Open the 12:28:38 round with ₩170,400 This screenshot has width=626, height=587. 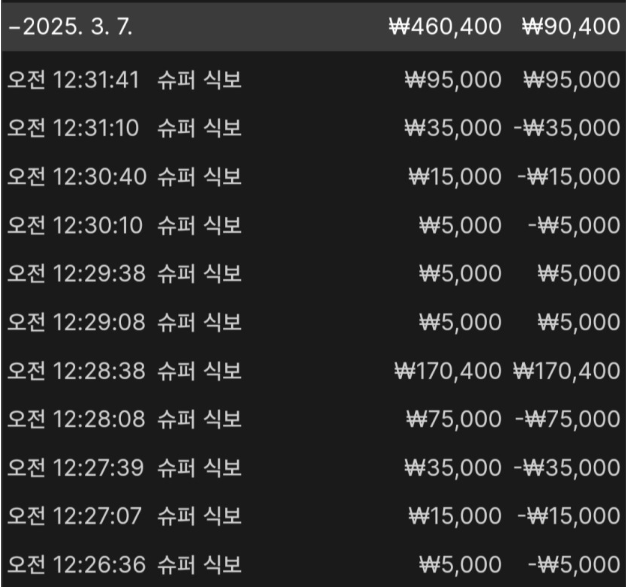pos(313,371)
